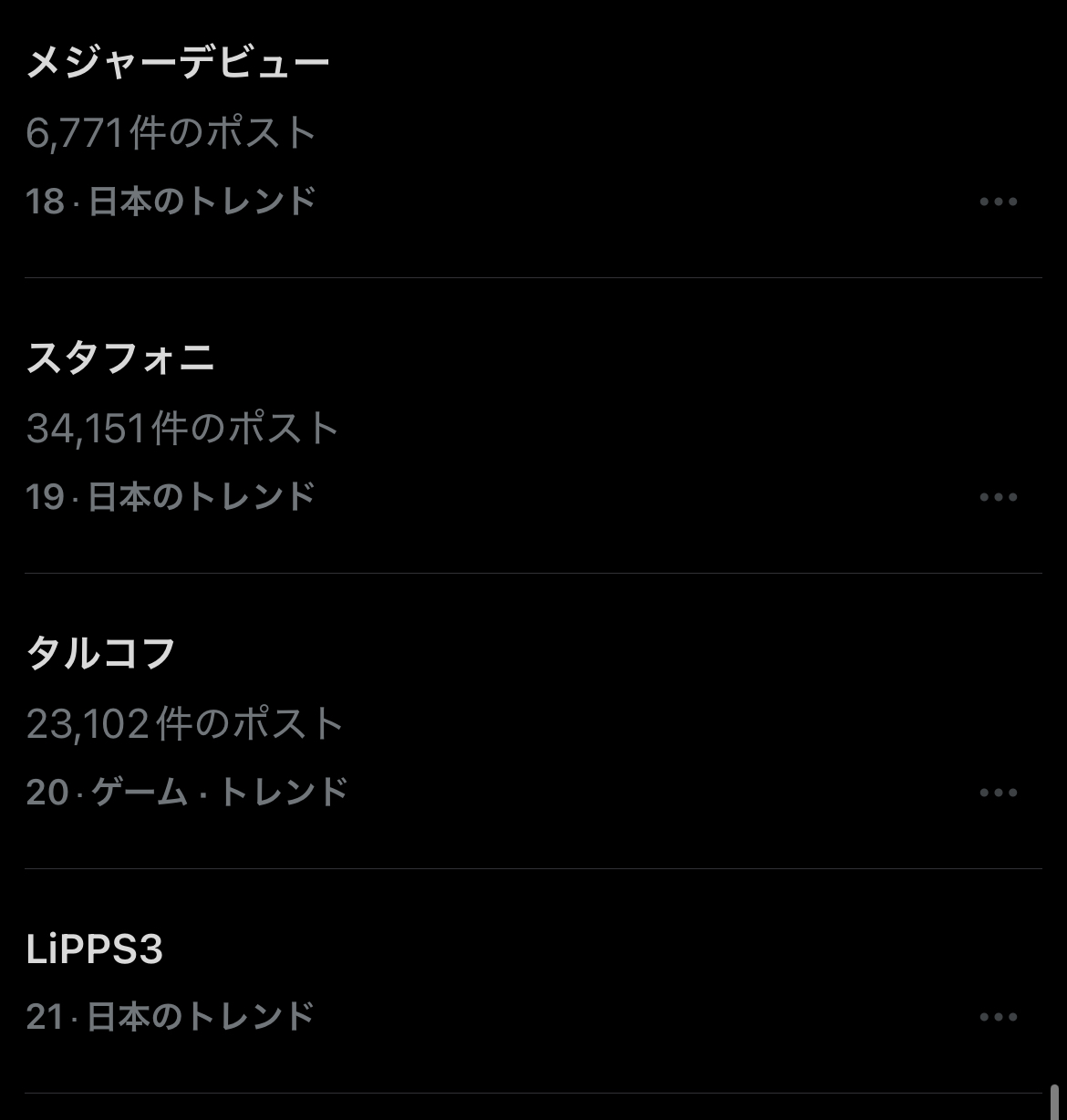1067x1120 pixels.
Task: Show options for the タルコフ trend
Action: click(x=998, y=793)
